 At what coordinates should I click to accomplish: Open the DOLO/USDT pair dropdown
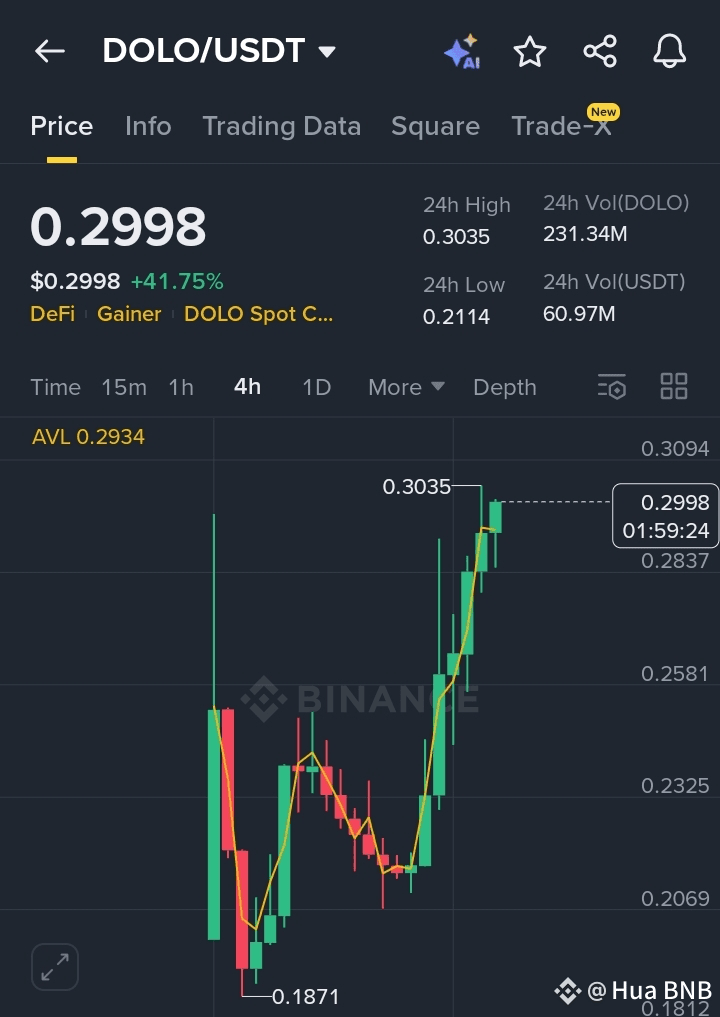point(326,52)
